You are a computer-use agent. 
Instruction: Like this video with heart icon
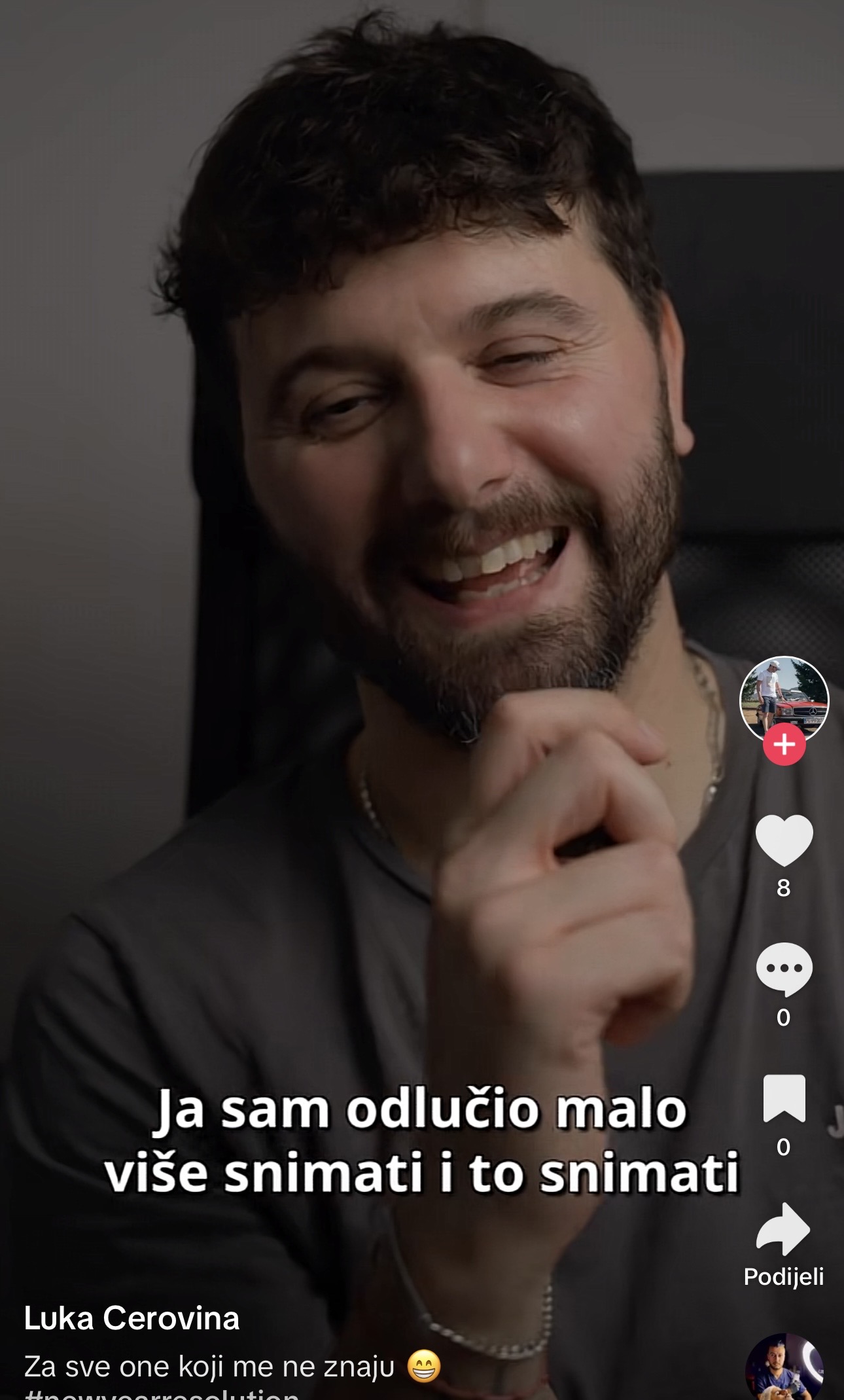pos(784,840)
